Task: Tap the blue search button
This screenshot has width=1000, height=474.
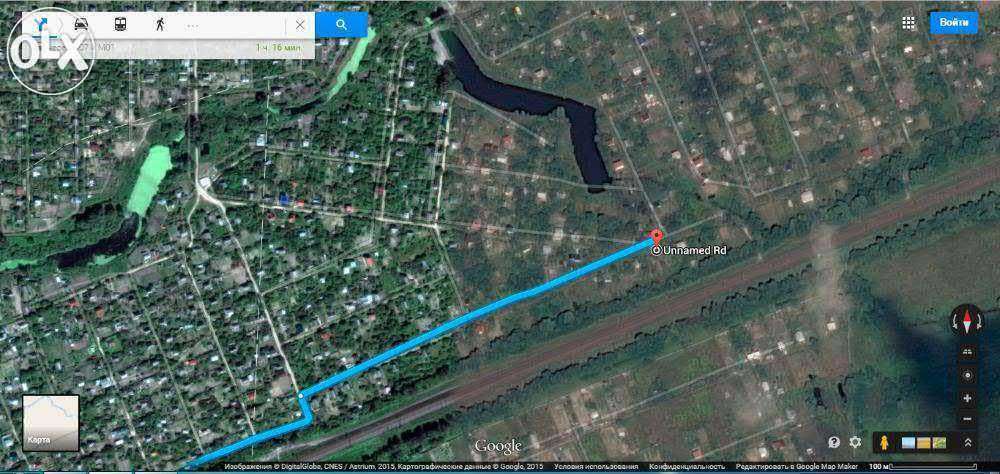Action: 342,24
